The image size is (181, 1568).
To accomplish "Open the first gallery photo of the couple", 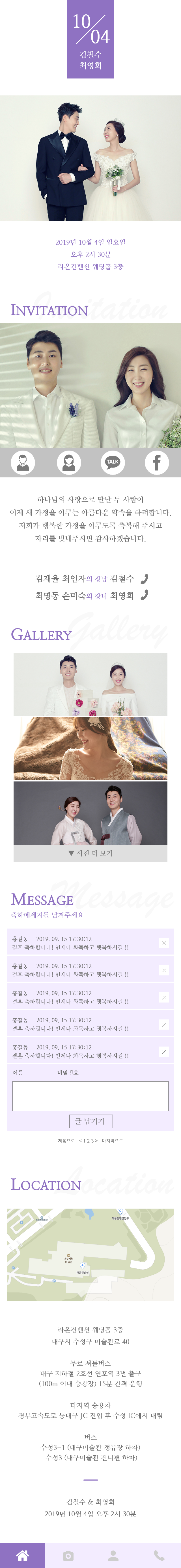I will [90, 684].
